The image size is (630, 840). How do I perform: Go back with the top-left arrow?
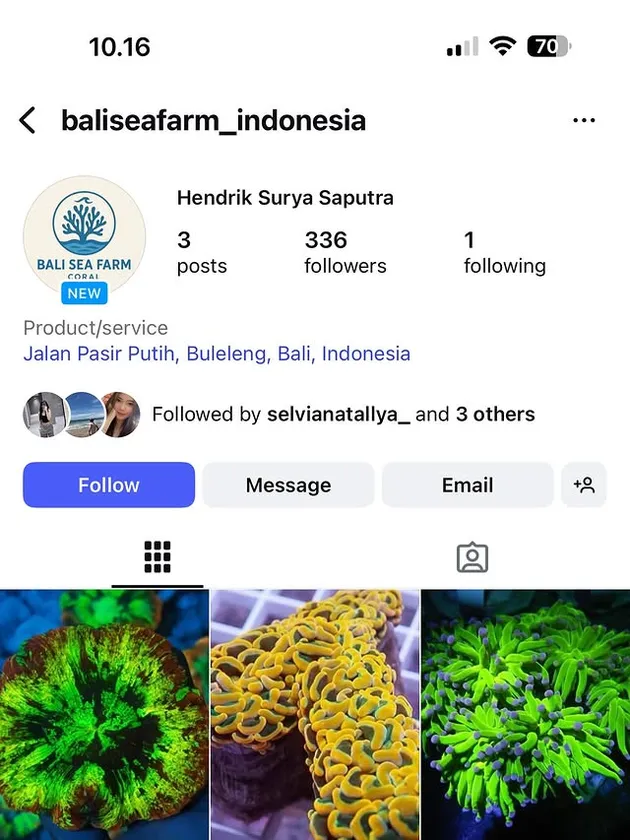[x=28, y=121]
